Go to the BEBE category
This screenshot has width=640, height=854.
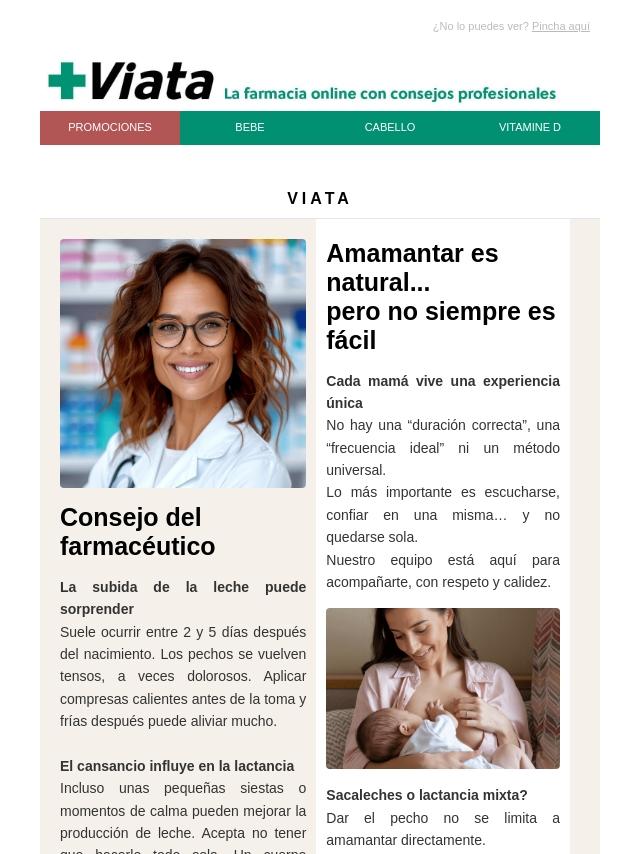click(x=250, y=128)
